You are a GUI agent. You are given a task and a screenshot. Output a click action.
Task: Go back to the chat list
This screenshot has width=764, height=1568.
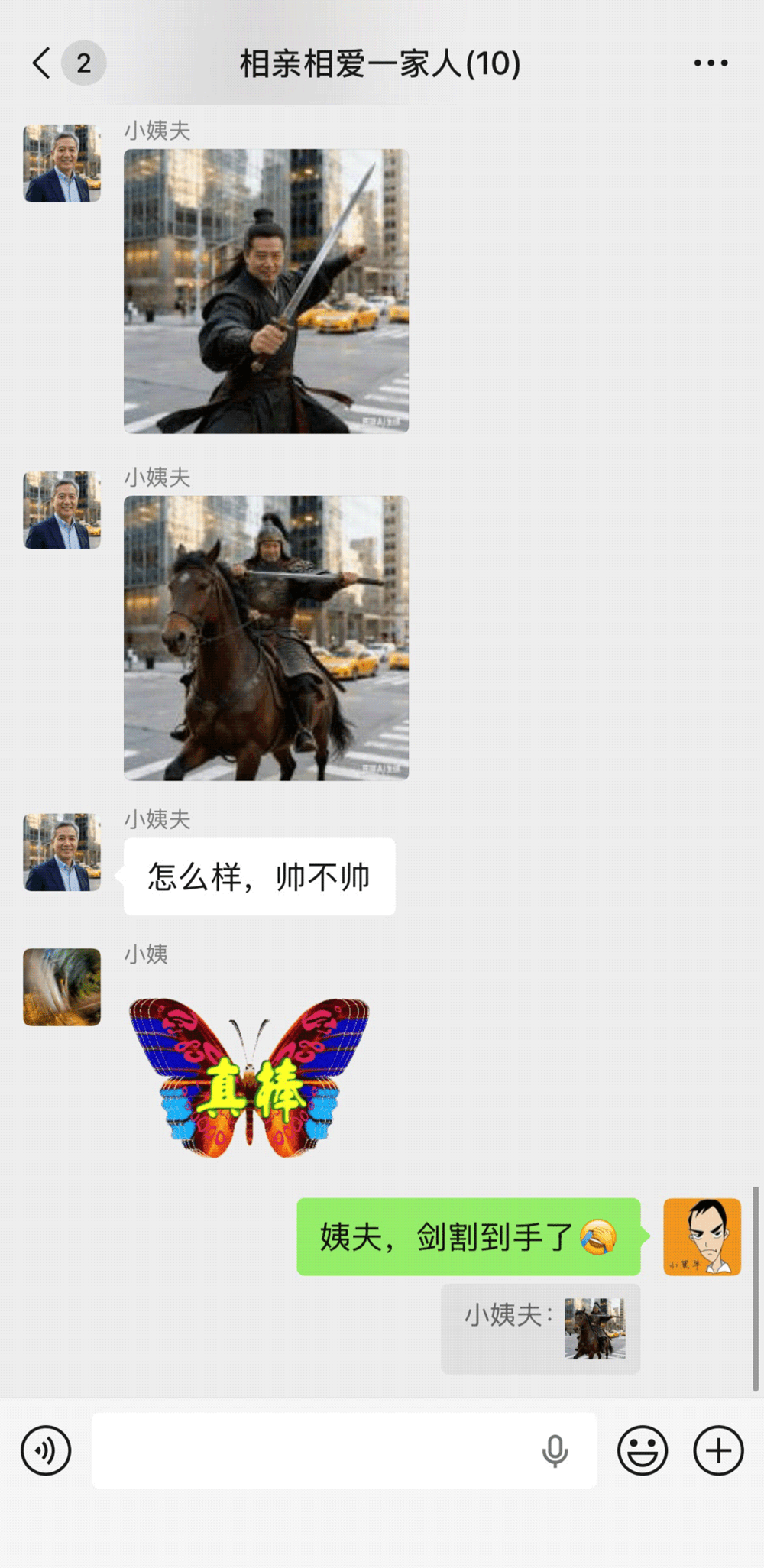tap(43, 63)
